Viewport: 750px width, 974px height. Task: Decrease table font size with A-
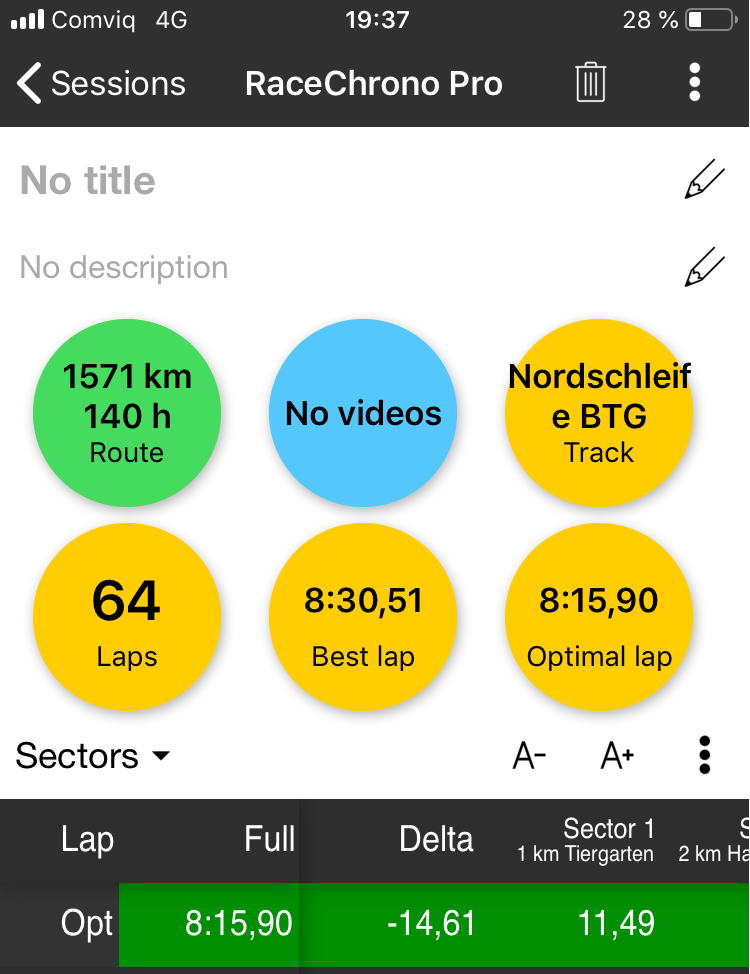pyautogui.click(x=529, y=757)
